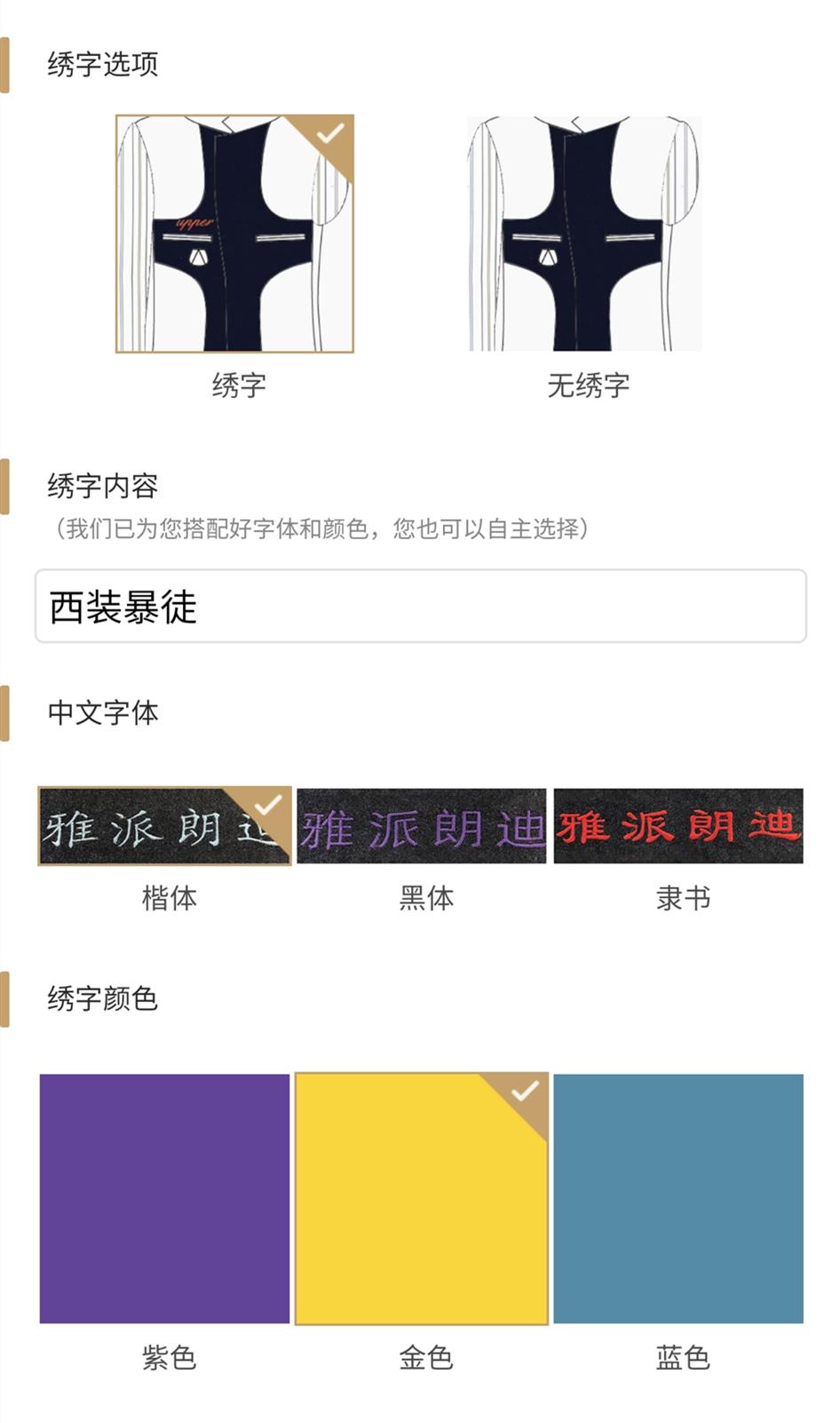Select the 绣字 embroidery preview thumbnail
This screenshot has width=840, height=1423.
tap(234, 234)
